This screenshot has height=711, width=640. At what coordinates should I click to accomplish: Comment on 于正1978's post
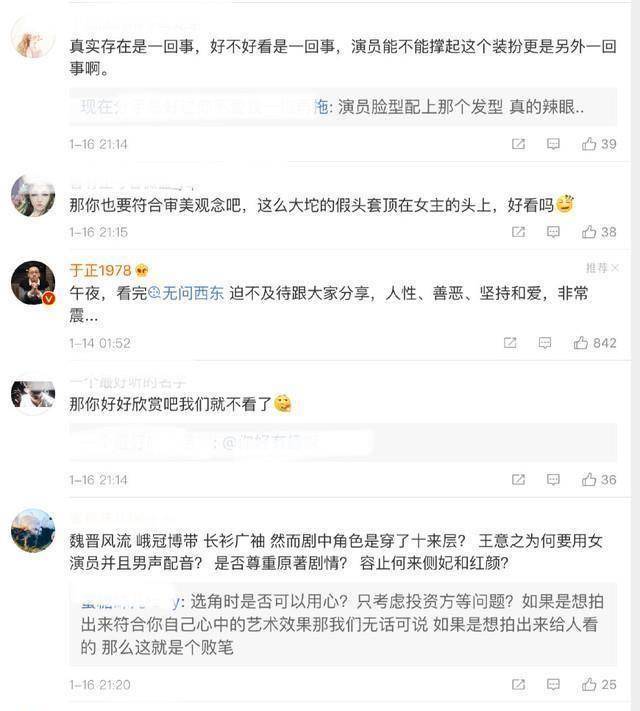(545, 343)
